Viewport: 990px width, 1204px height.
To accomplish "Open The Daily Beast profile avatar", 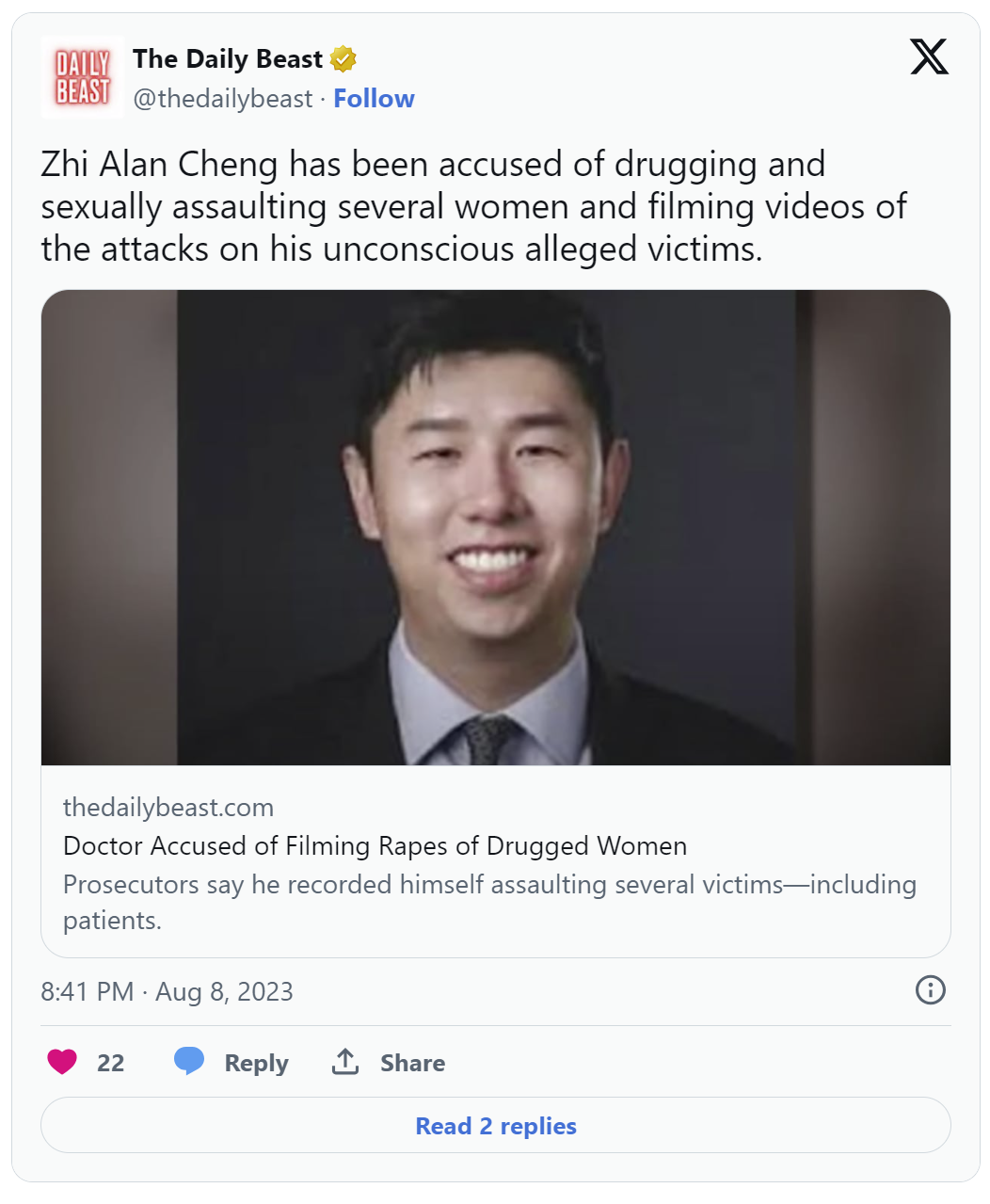I will tap(83, 77).
